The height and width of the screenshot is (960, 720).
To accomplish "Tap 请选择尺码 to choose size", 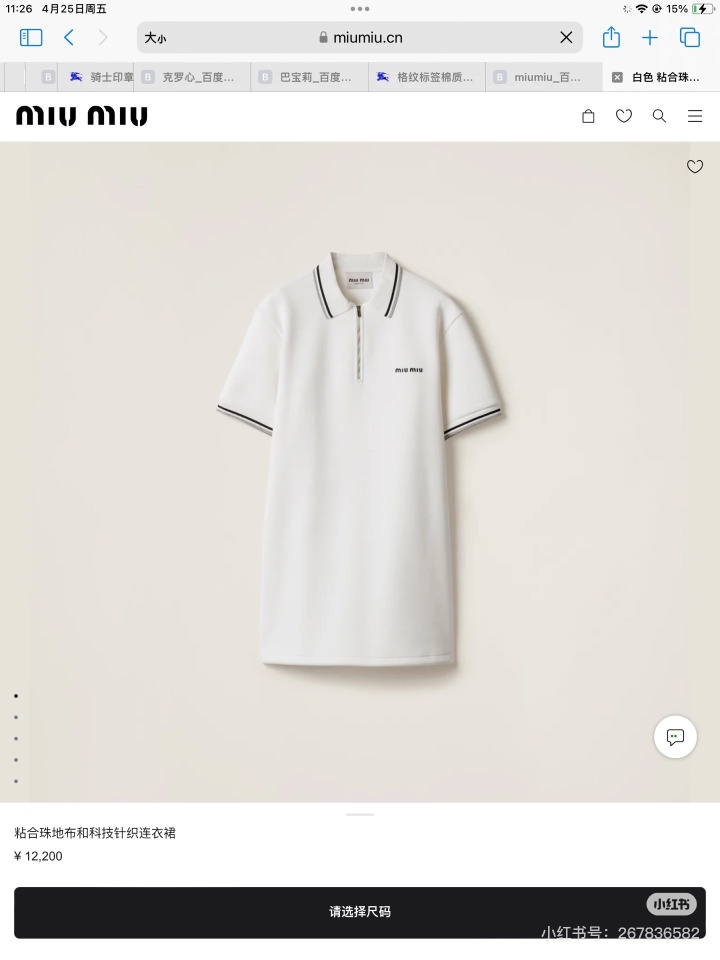I will (x=360, y=912).
